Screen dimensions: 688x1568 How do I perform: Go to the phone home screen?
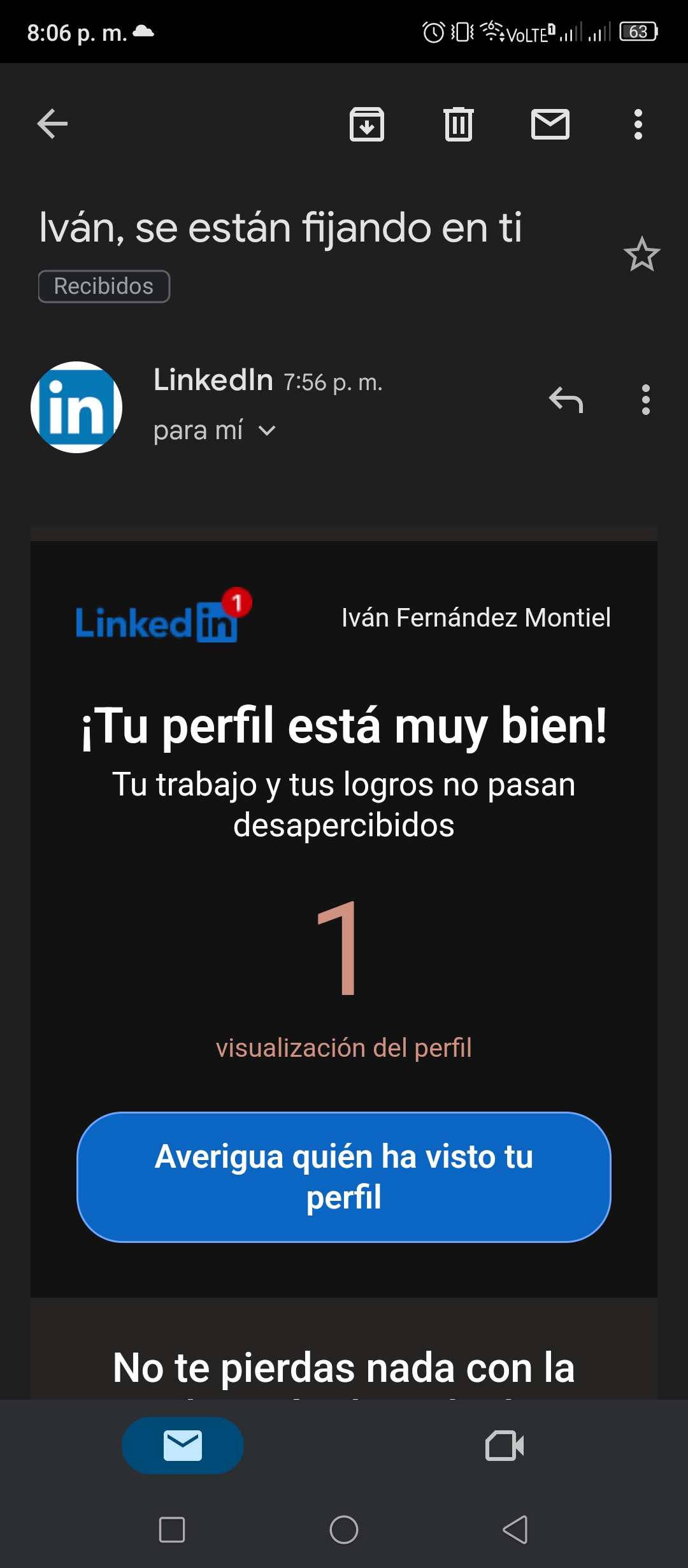tap(344, 1529)
